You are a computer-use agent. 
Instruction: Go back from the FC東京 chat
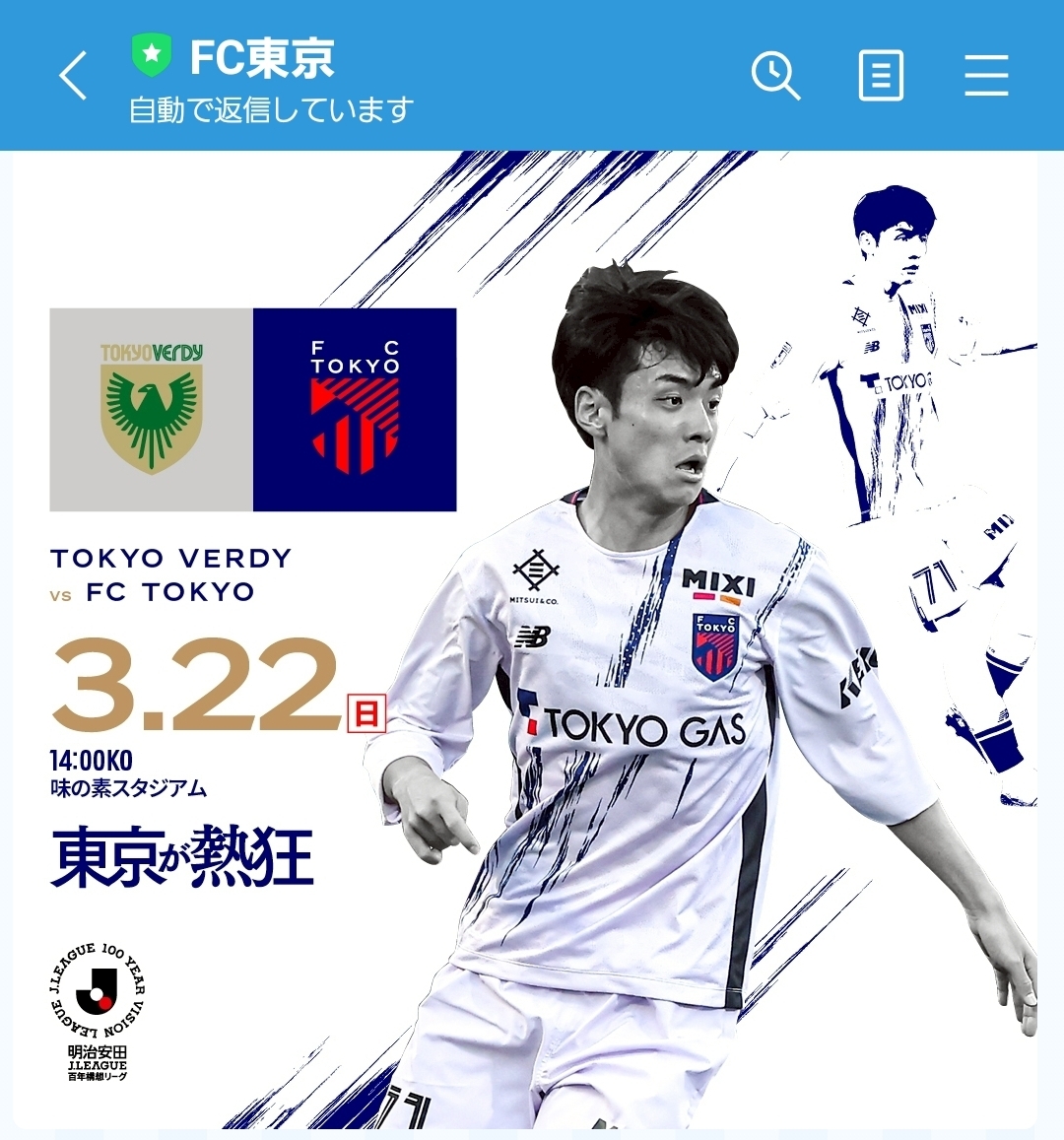click(74, 76)
